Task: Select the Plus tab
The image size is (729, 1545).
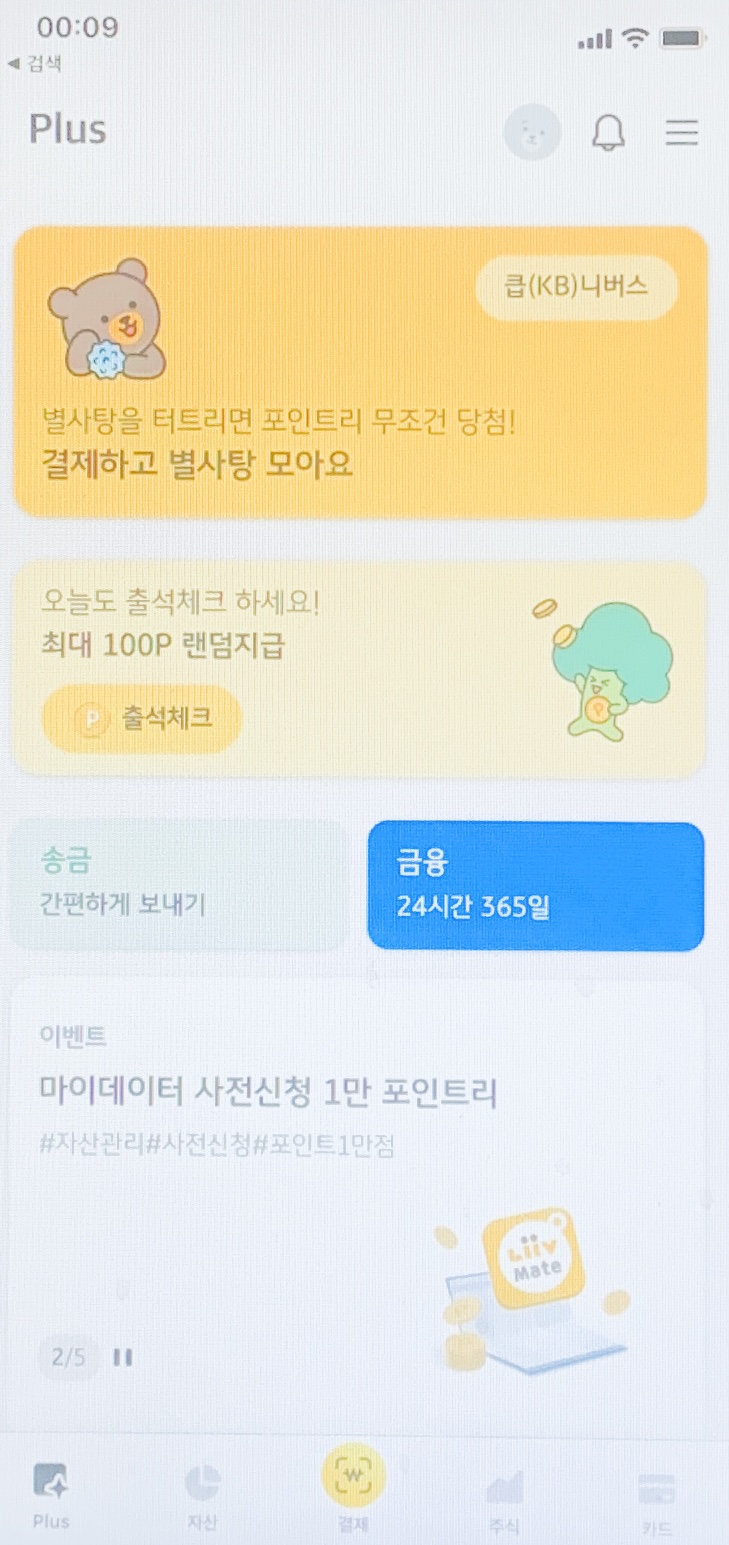Action: click(x=50, y=1495)
